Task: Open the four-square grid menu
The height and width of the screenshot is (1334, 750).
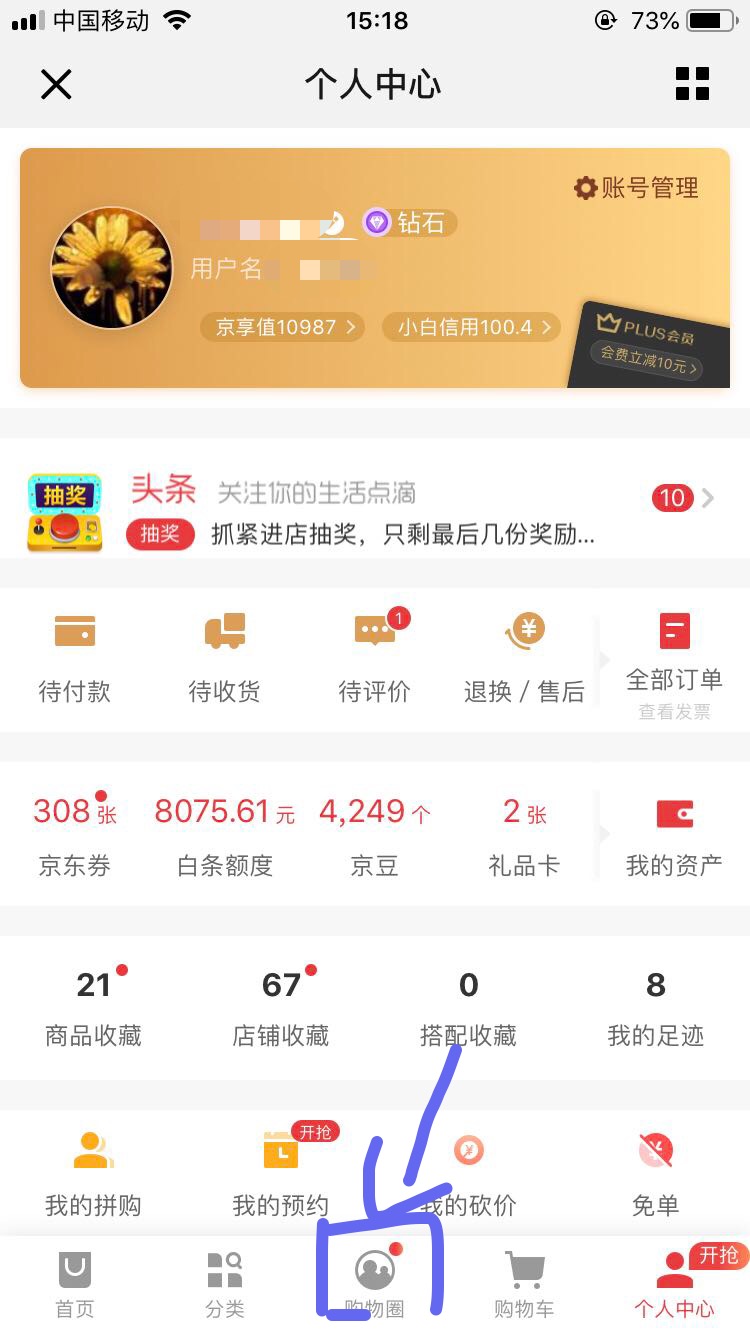Action: (692, 84)
